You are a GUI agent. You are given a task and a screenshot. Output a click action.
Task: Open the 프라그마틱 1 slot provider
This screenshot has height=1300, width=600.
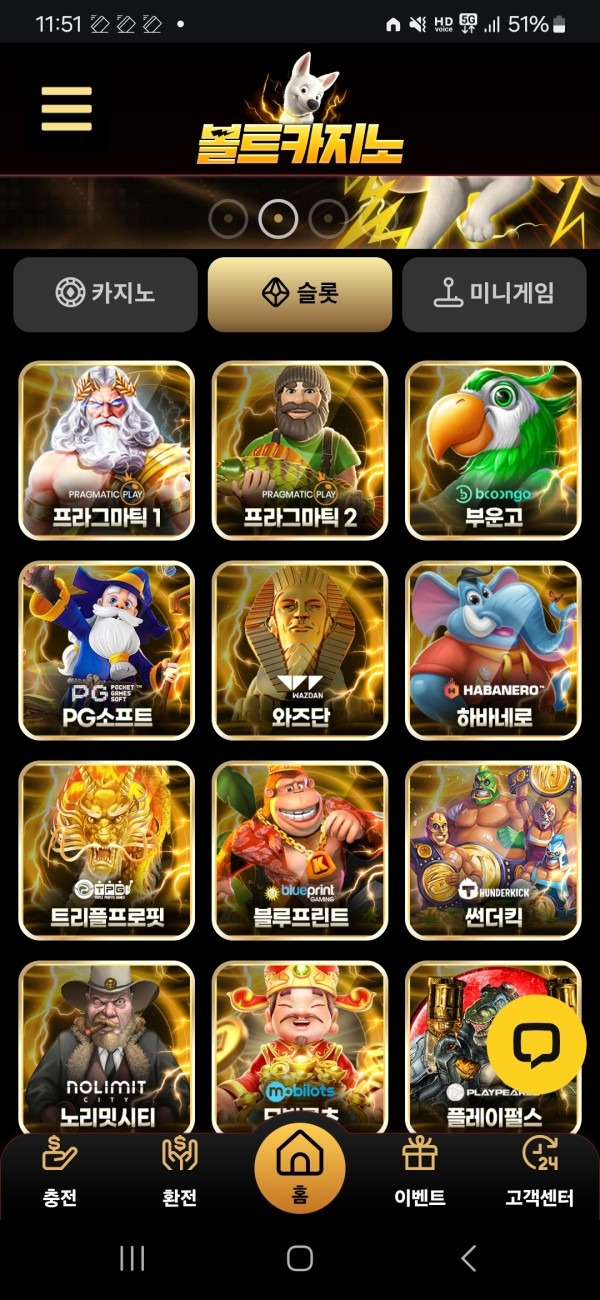click(106, 450)
